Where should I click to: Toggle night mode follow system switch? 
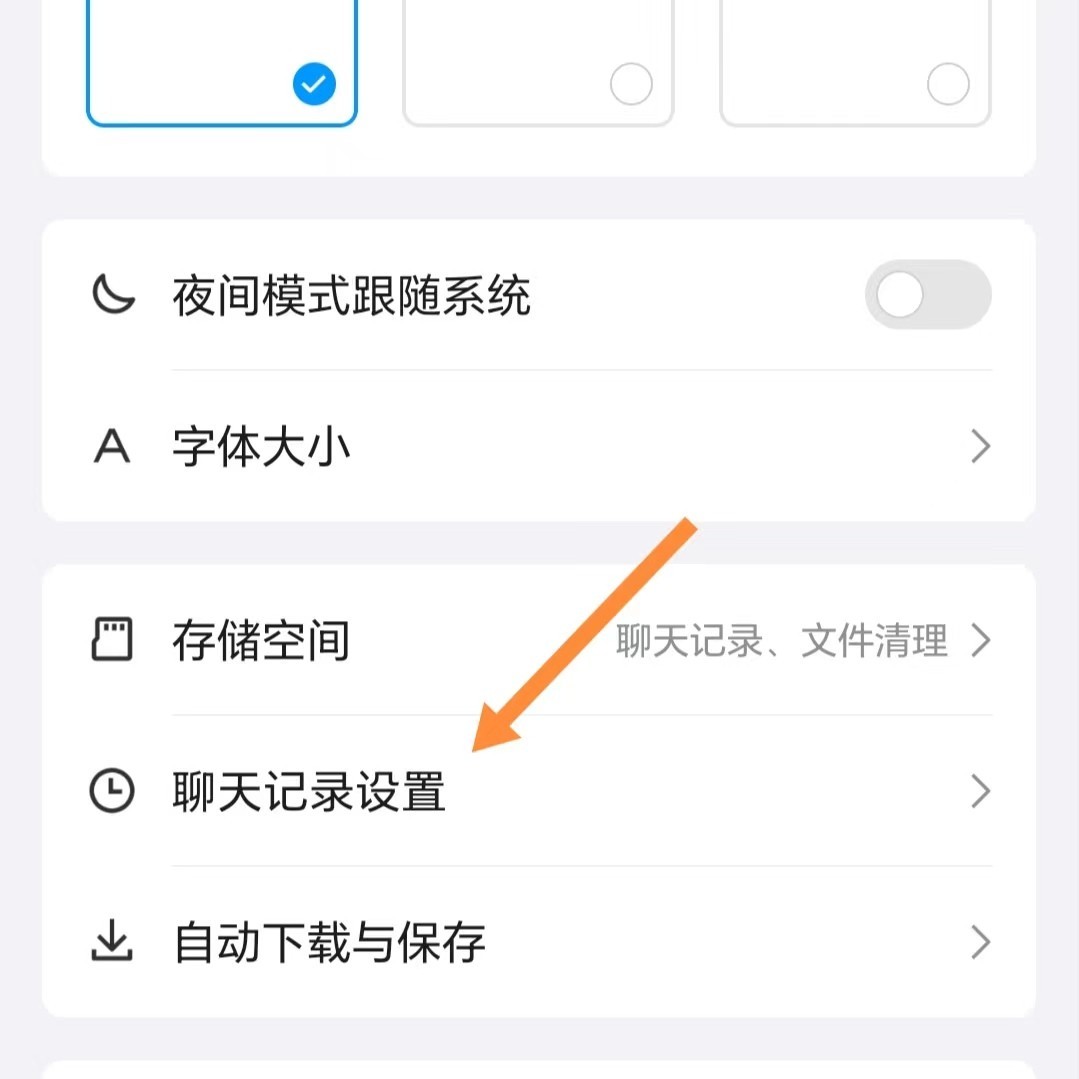(927, 296)
